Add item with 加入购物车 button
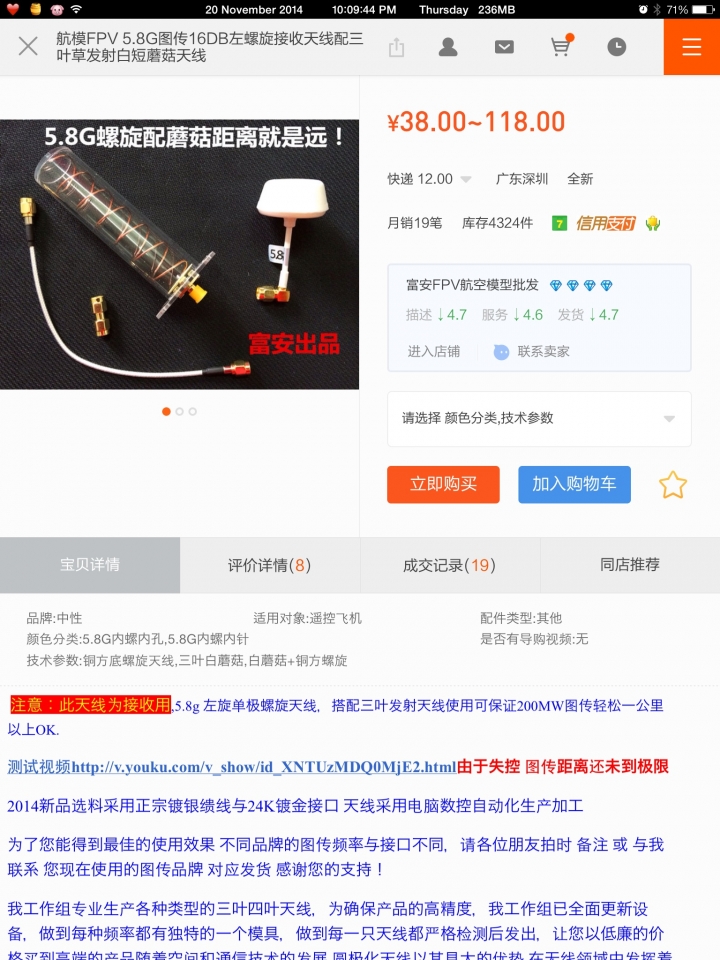This screenshot has width=720, height=960. click(x=574, y=484)
